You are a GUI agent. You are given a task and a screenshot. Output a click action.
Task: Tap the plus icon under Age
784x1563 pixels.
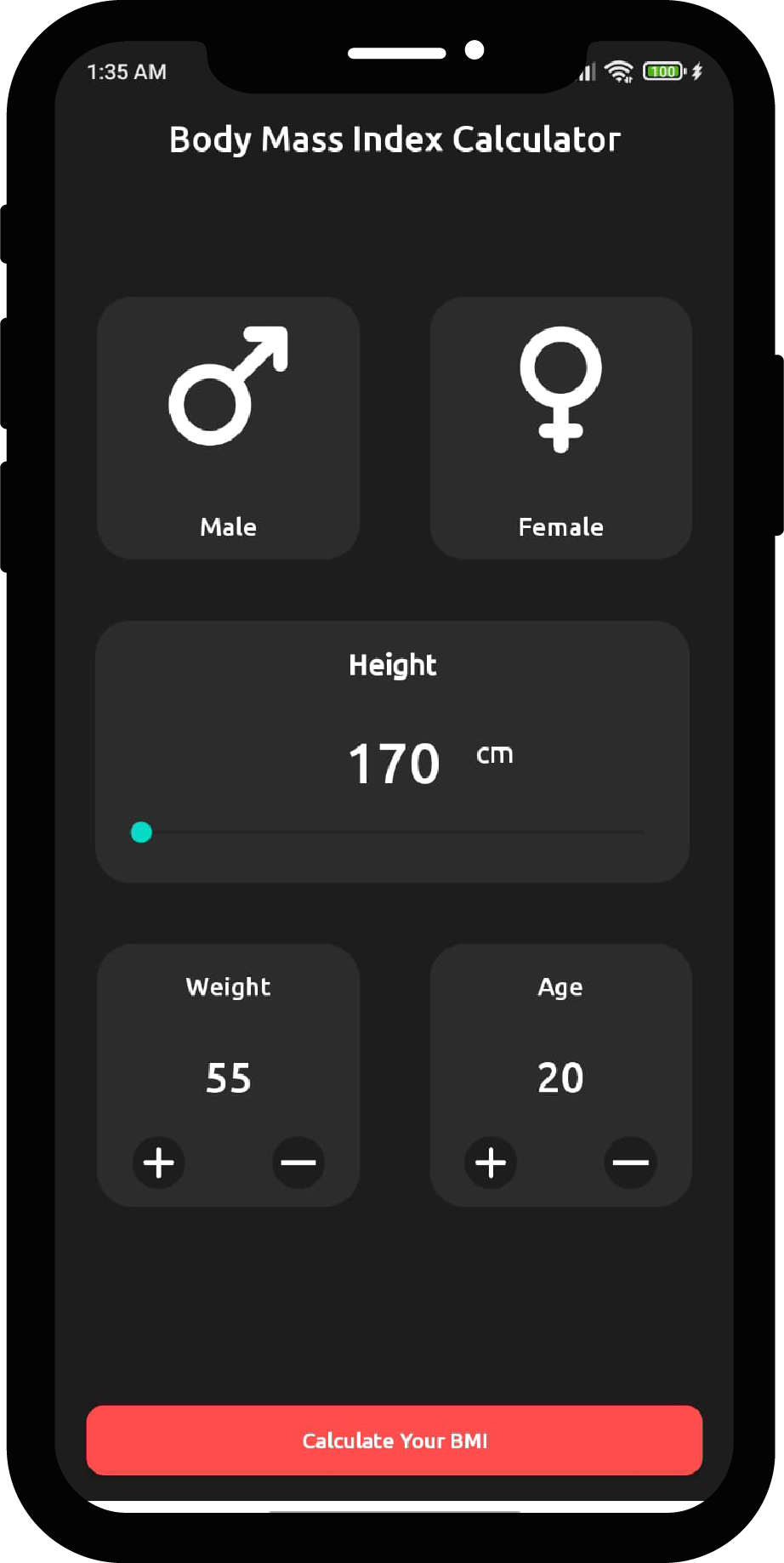tap(490, 1163)
